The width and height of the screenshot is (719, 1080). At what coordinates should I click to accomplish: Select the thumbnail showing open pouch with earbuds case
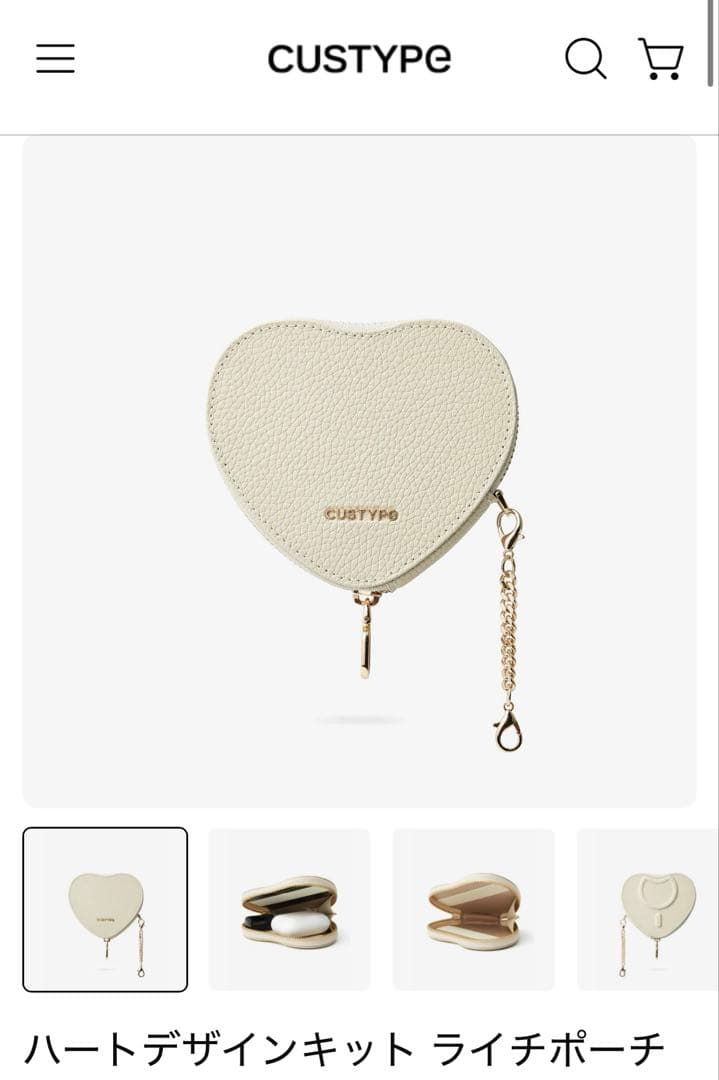click(x=289, y=909)
